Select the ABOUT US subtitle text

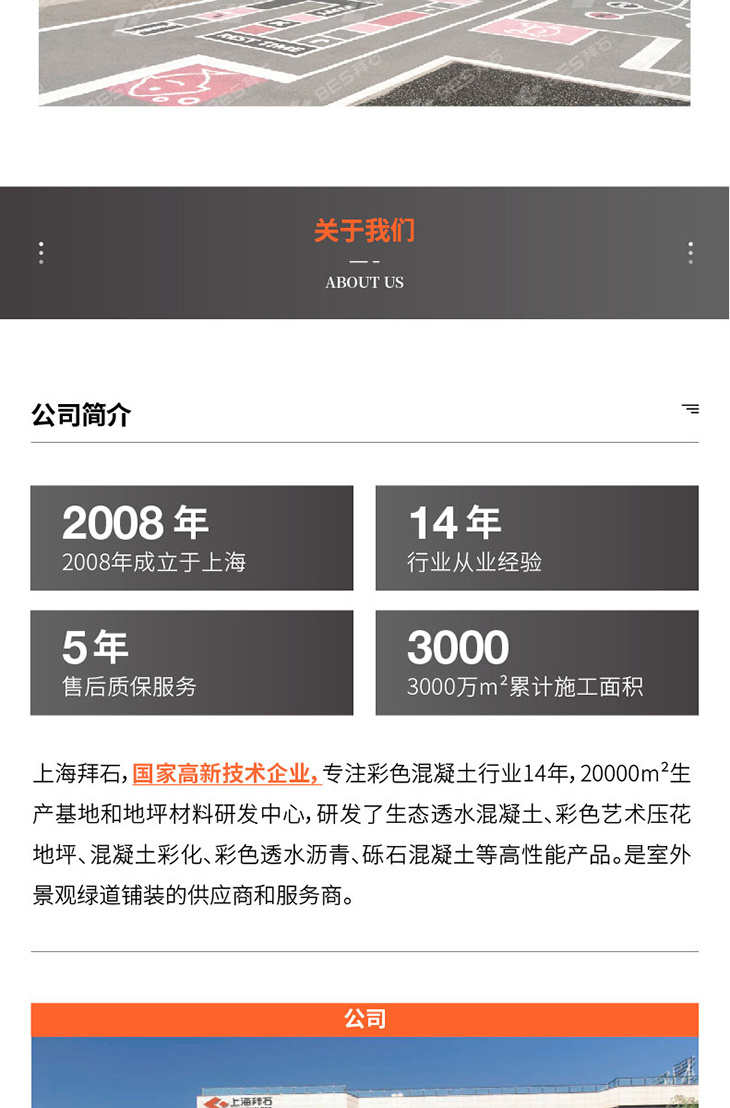click(364, 282)
